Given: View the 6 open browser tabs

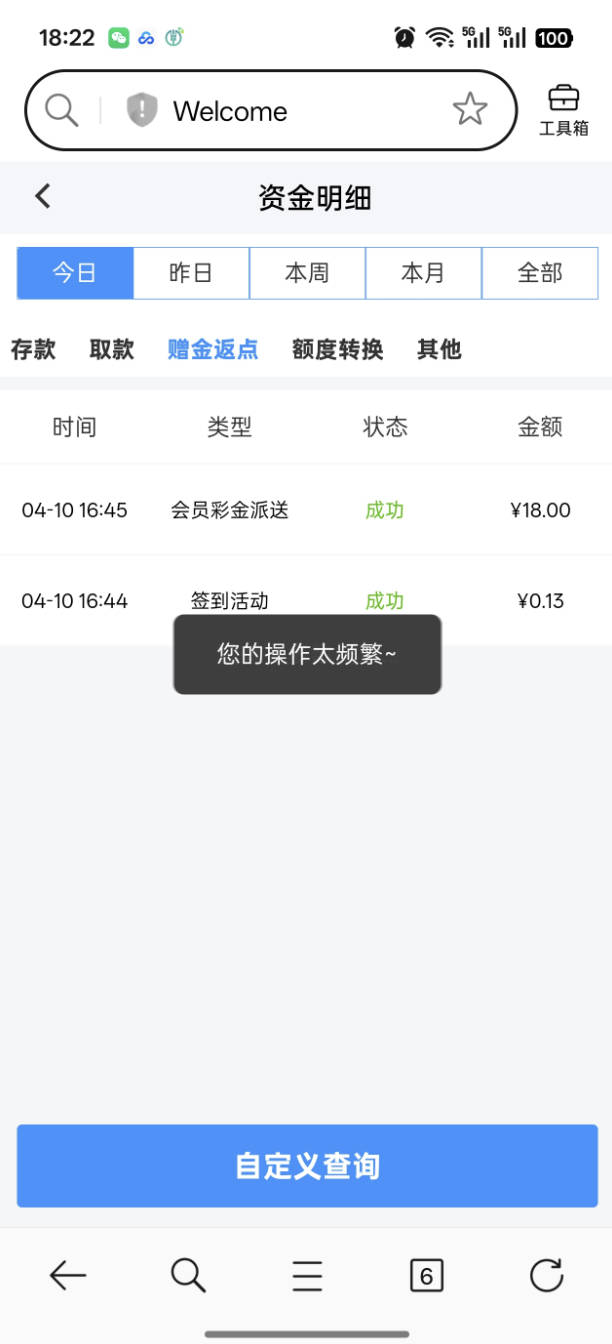Looking at the screenshot, I should click(426, 1276).
